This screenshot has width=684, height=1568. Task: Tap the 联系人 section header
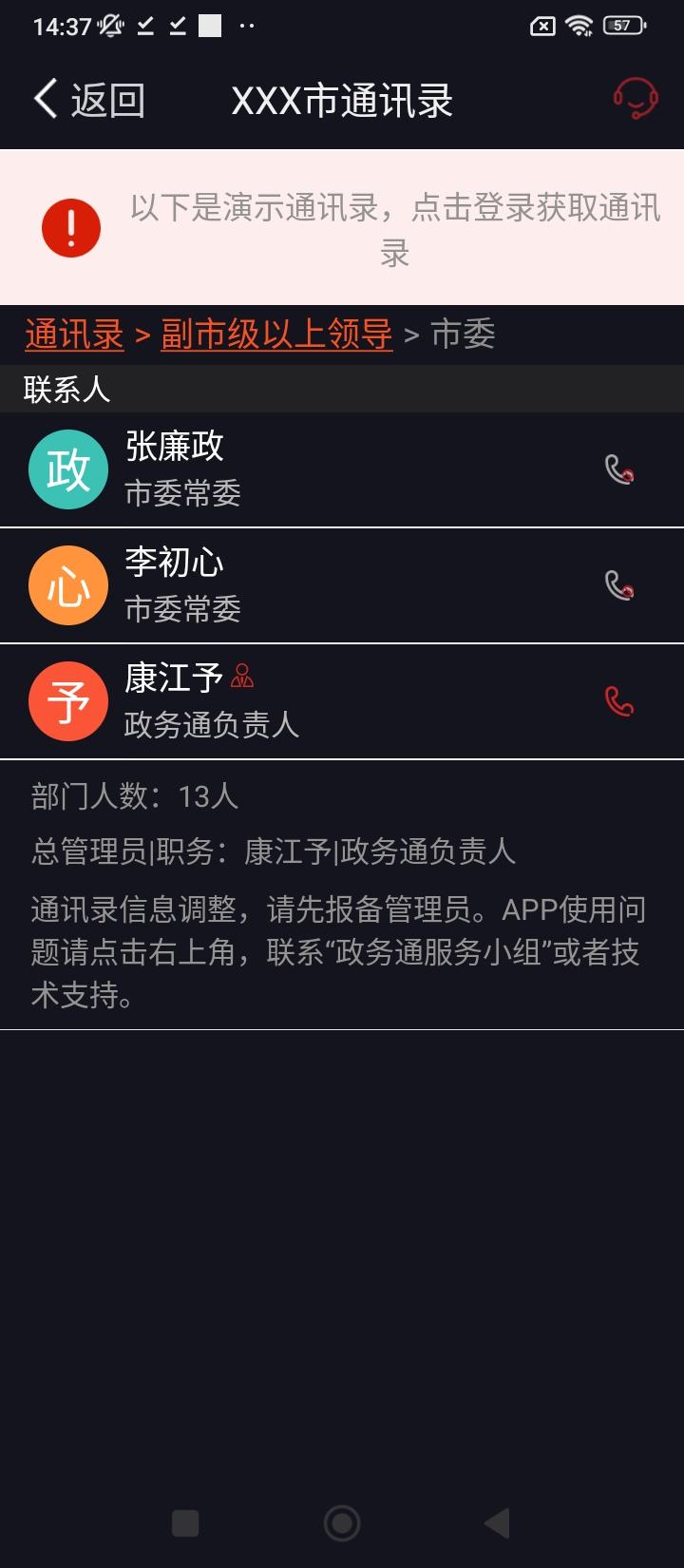point(66,391)
